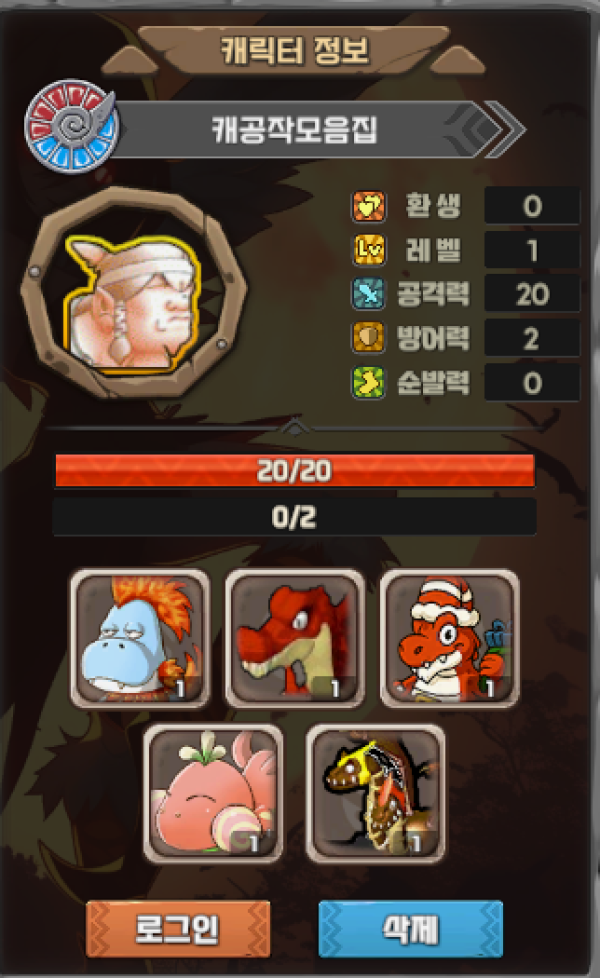Tap the dark yellow-crested raptor pet tile
The image size is (600, 978).
[x=375, y=794]
